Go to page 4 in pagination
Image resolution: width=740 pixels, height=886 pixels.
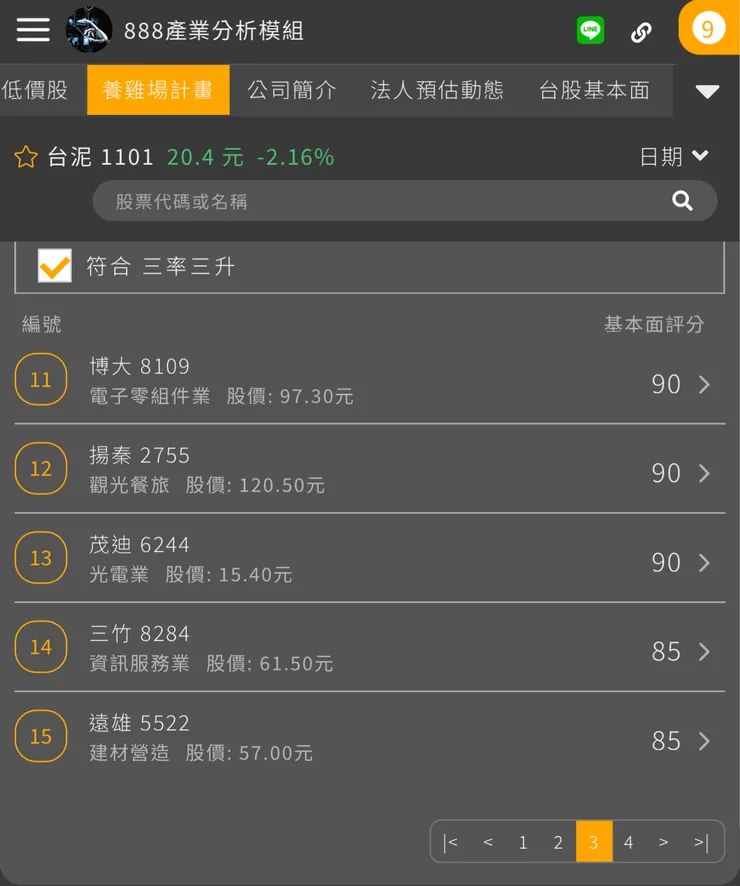(629, 842)
